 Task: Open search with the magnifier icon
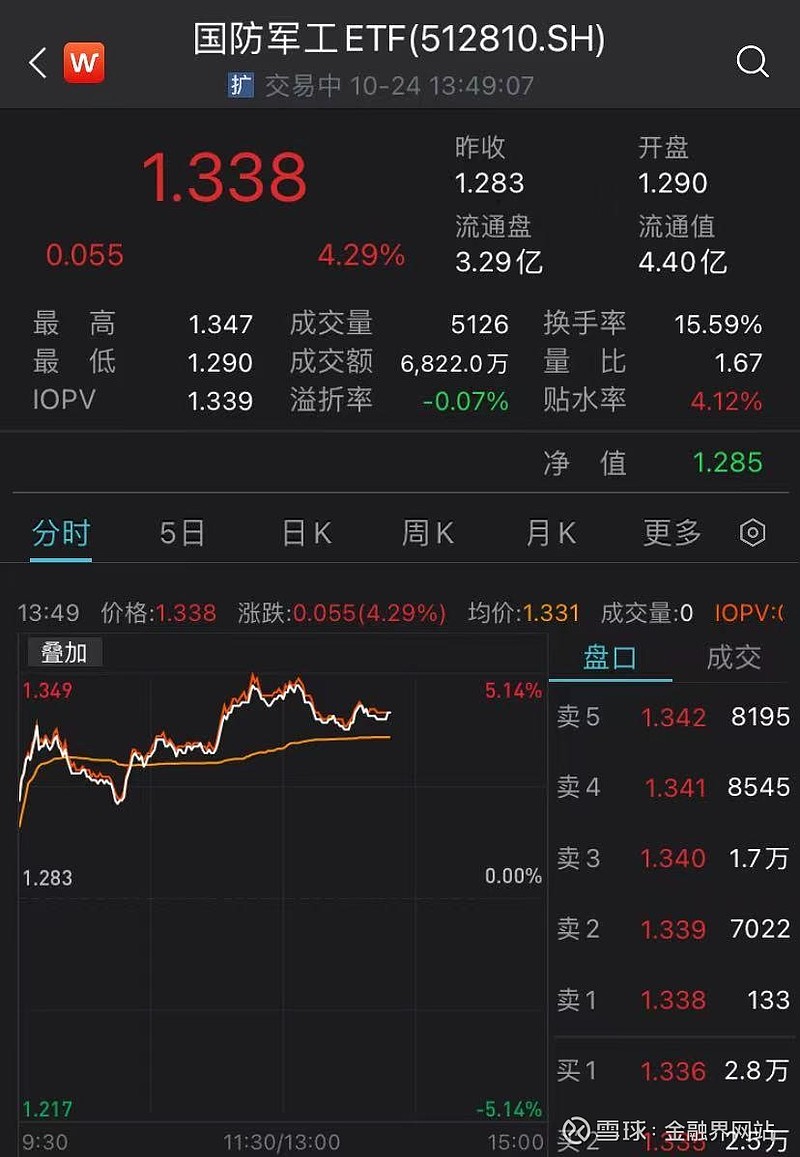point(752,61)
